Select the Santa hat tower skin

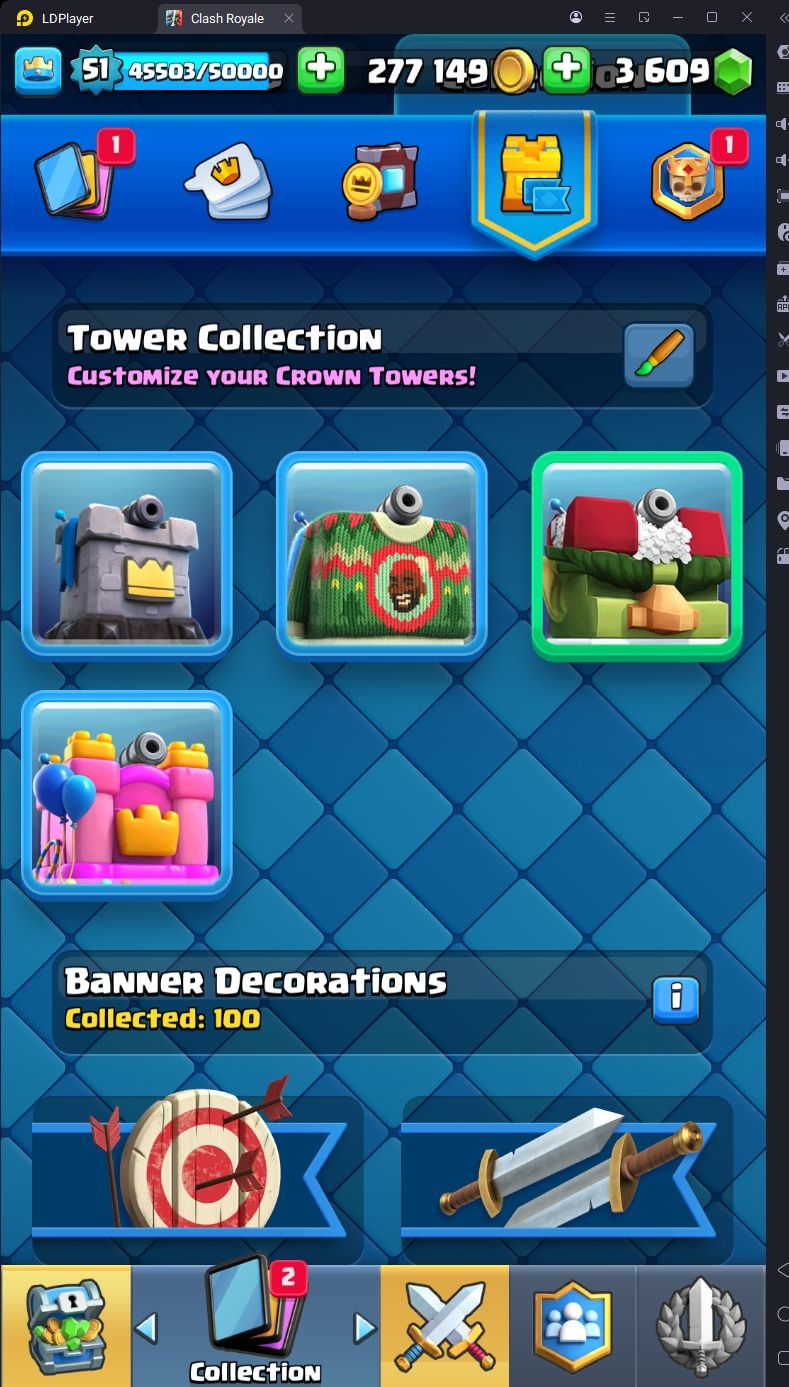(x=637, y=556)
